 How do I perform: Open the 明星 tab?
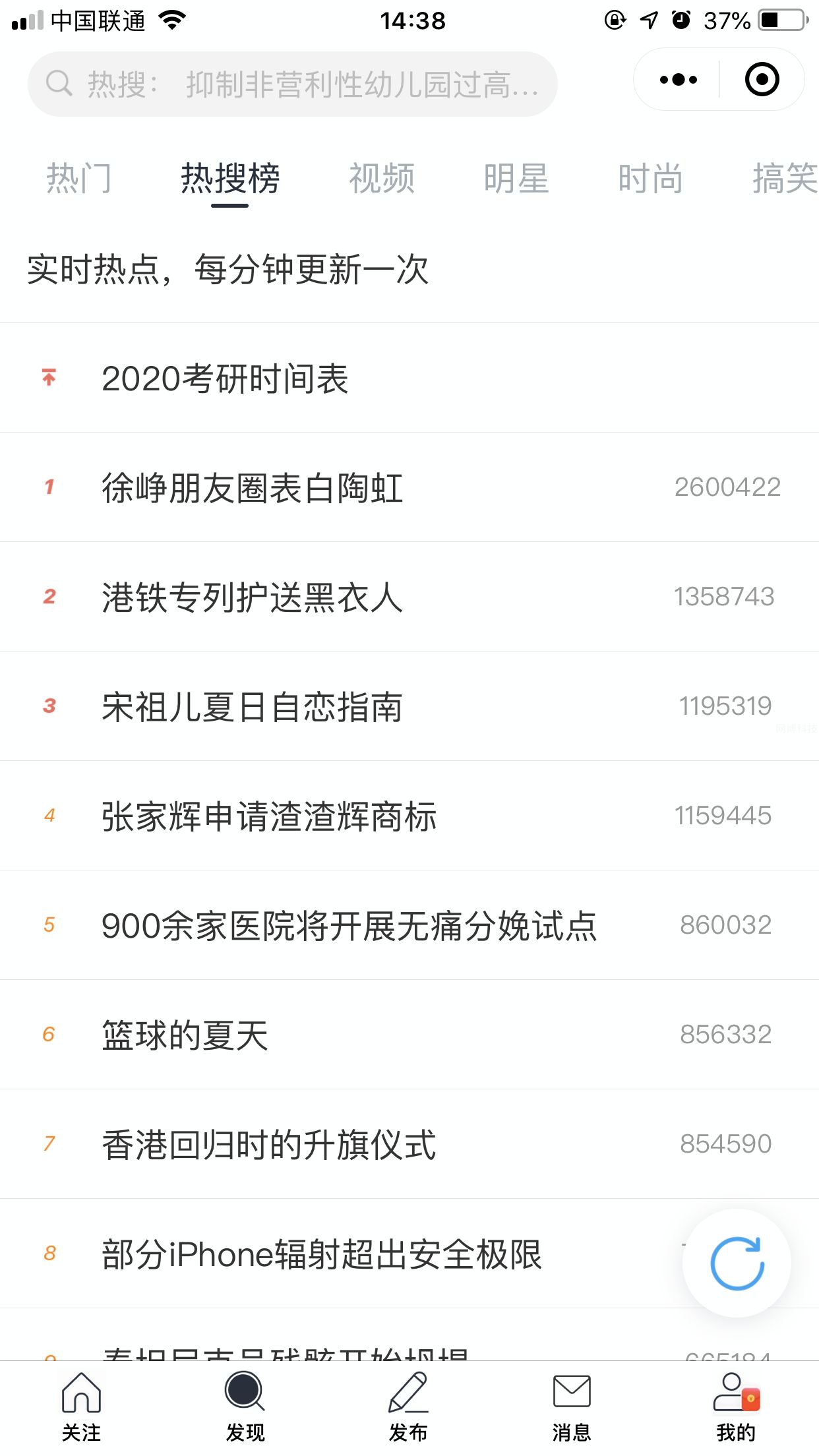coord(518,178)
